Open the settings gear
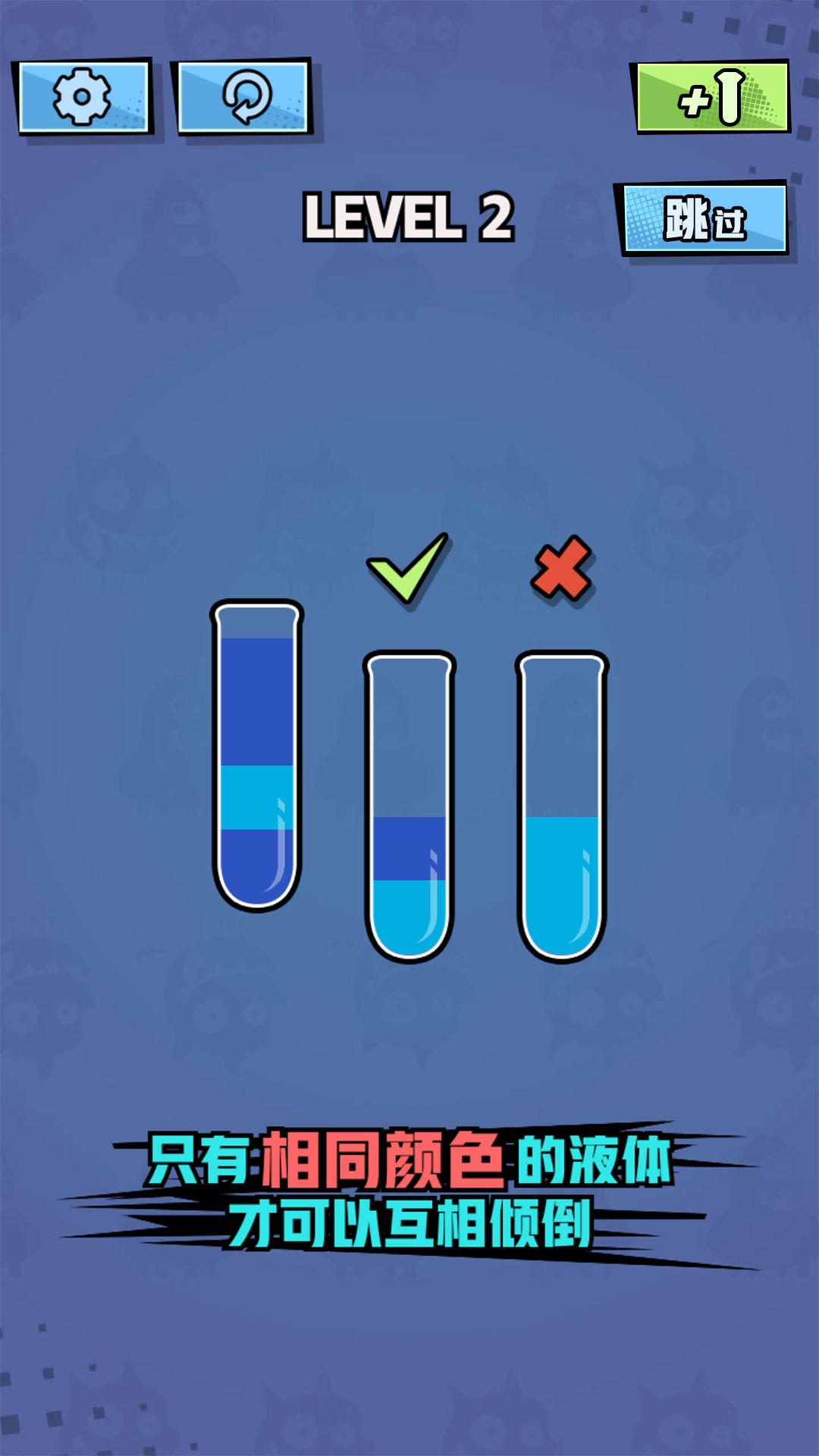The height and width of the screenshot is (1456, 819). point(83,97)
